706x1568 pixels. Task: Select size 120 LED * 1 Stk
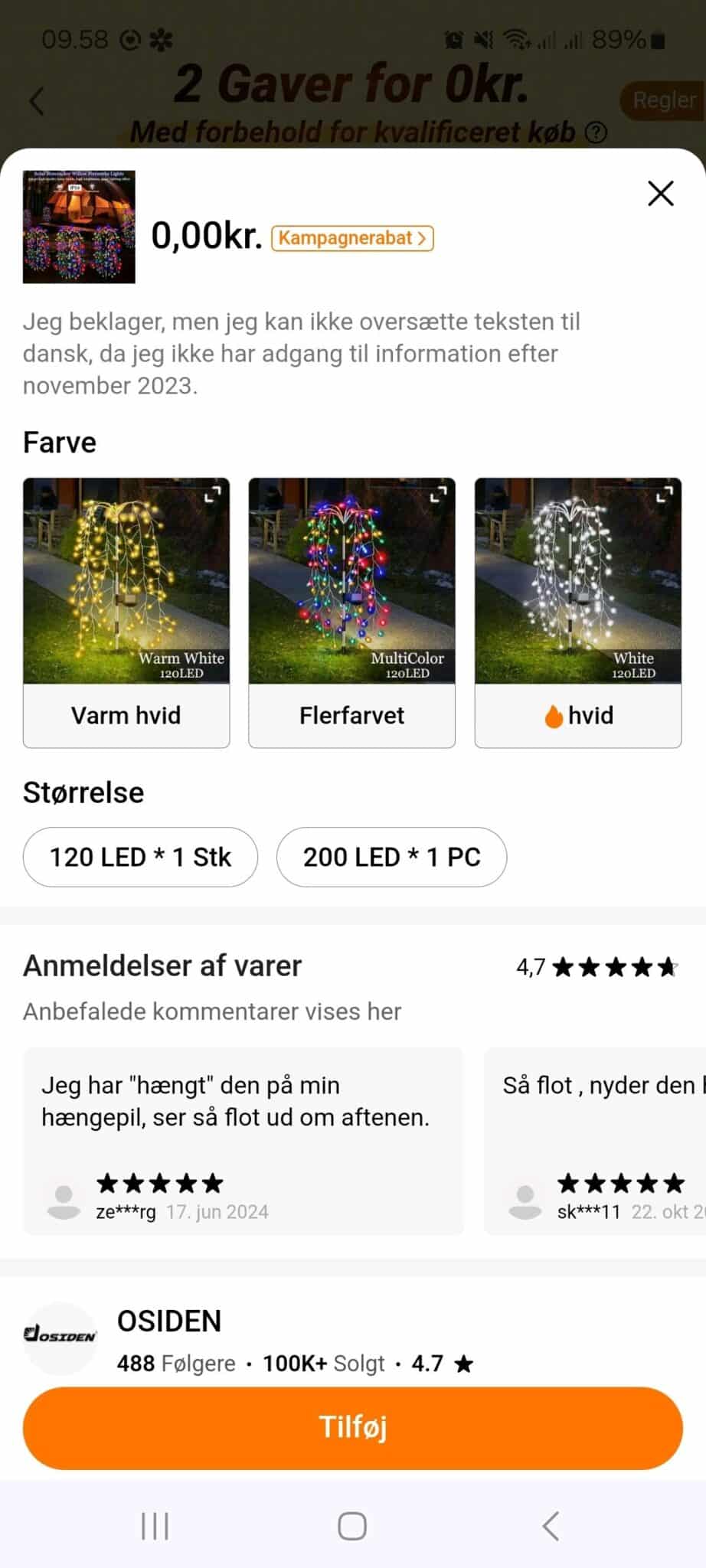pos(140,857)
